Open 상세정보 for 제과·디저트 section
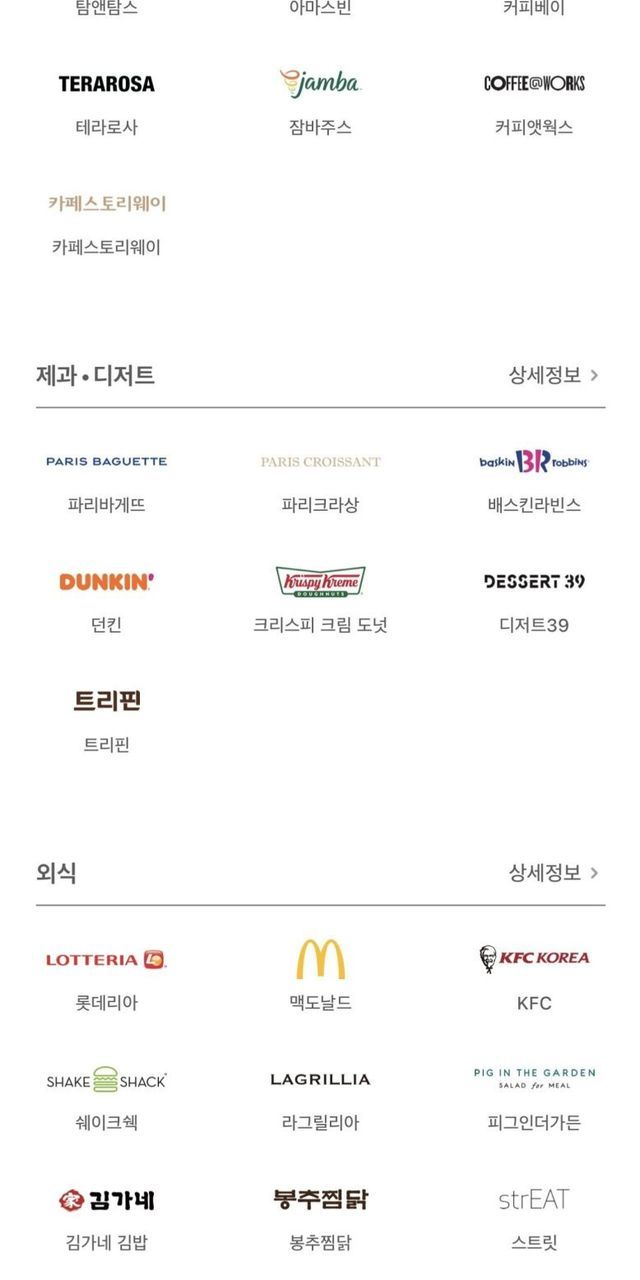 553,375
